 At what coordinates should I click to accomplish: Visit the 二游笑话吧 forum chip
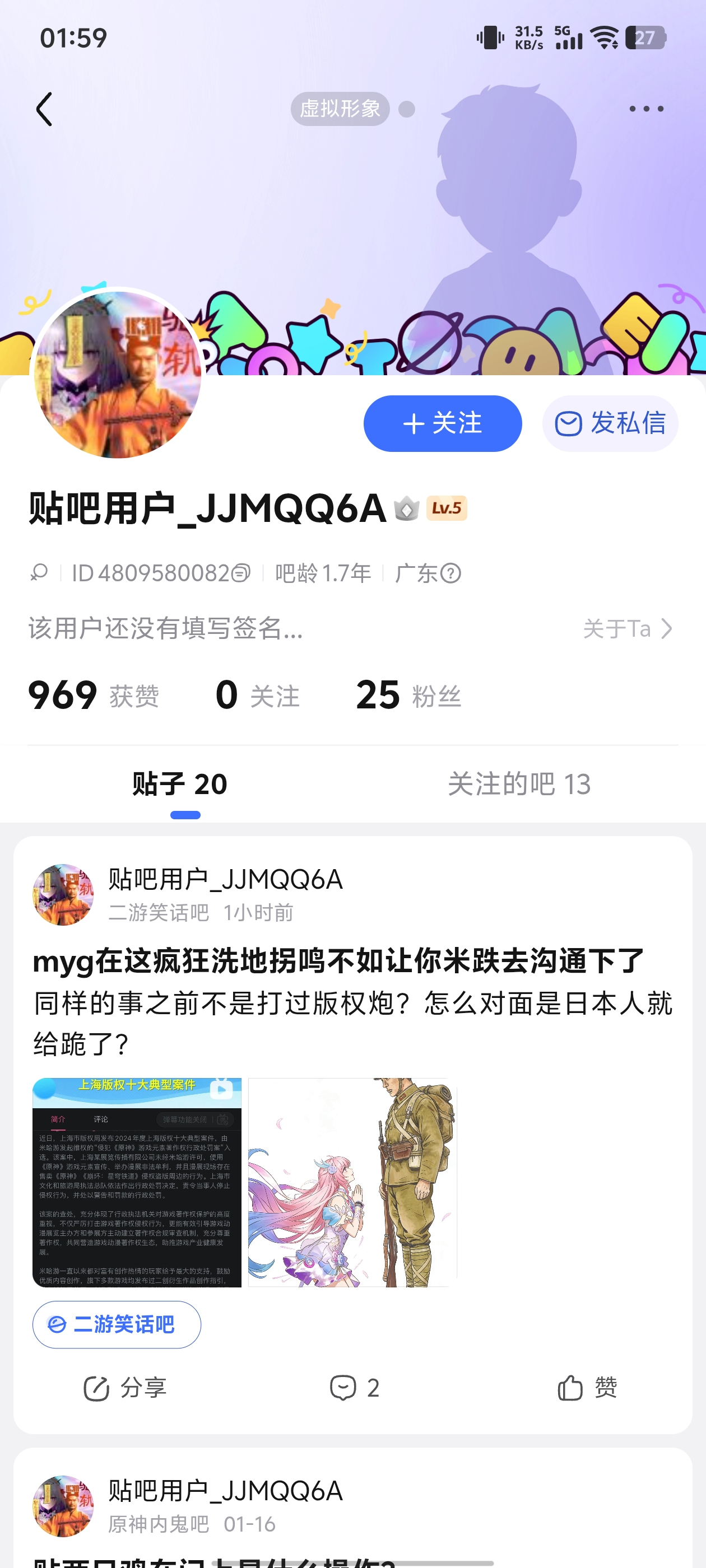click(x=117, y=1324)
